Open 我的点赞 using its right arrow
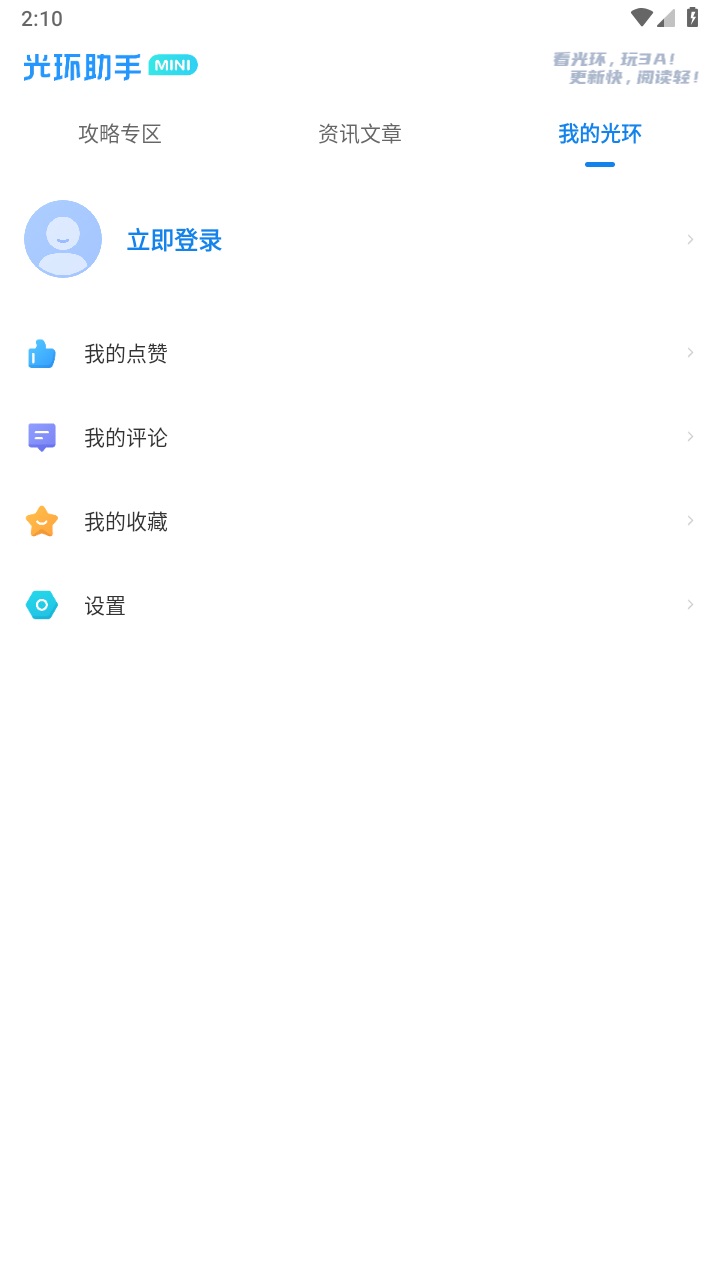The height and width of the screenshot is (1280, 720). point(689,353)
